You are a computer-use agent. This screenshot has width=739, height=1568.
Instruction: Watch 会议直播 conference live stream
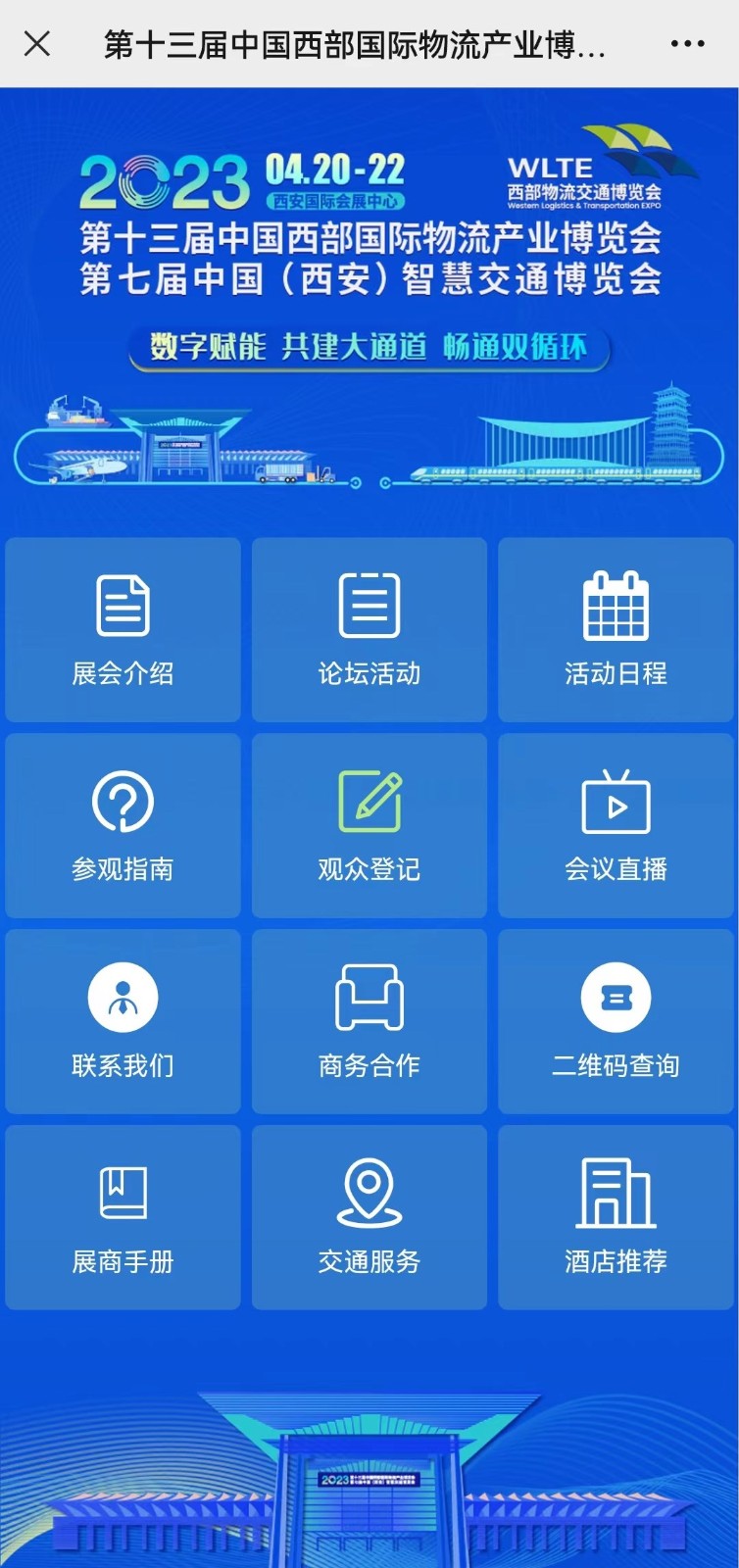pyautogui.click(x=616, y=825)
